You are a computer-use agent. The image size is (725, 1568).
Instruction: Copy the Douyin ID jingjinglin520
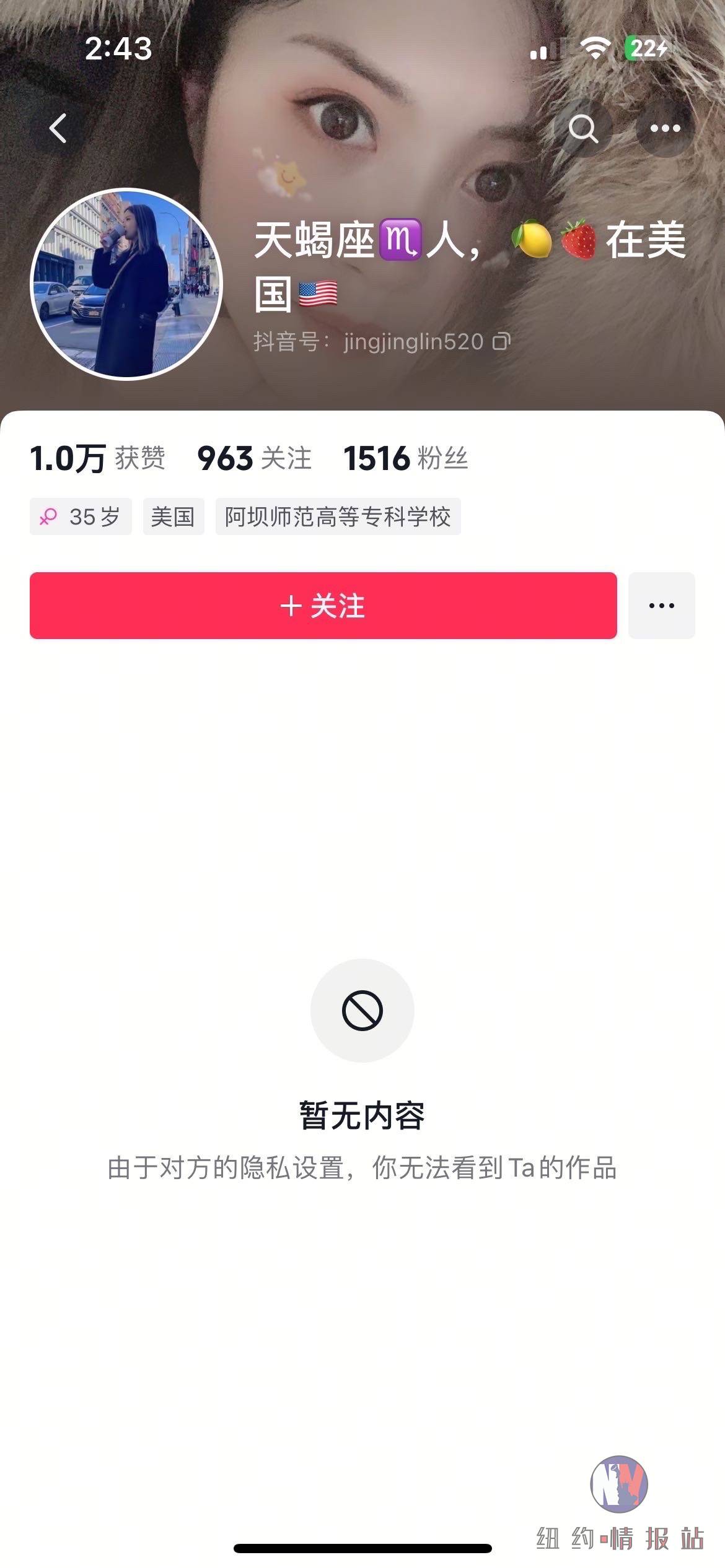tap(501, 341)
